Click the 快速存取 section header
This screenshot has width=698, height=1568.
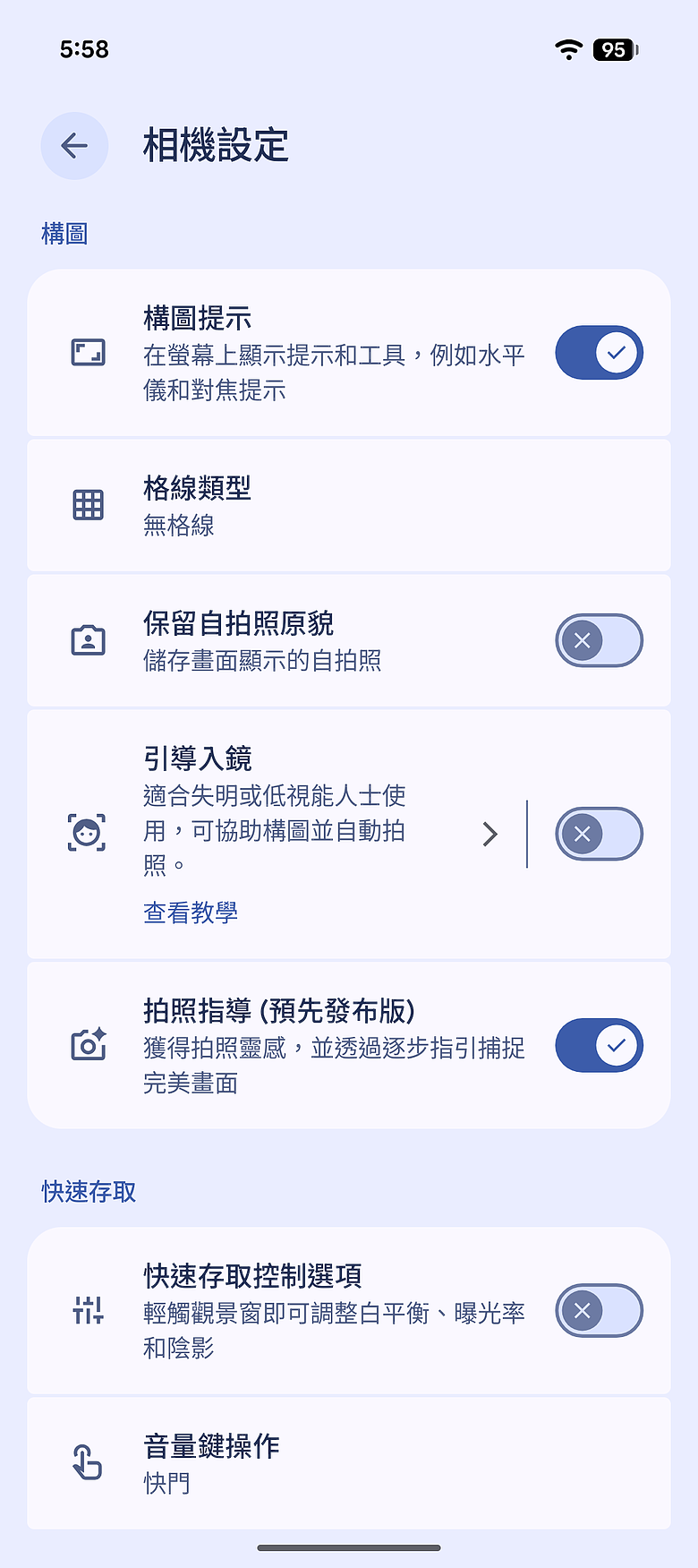[x=87, y=1191]
